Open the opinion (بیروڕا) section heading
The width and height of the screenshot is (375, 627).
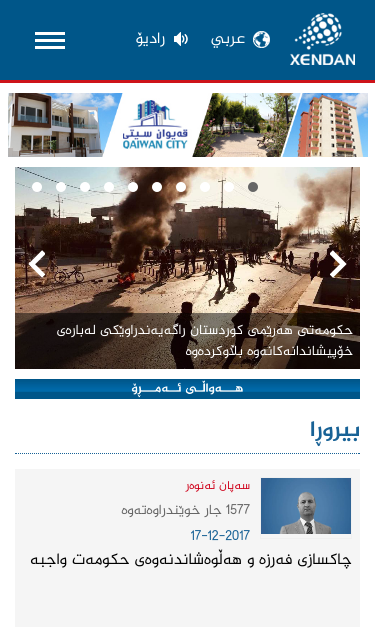point(335,431)
